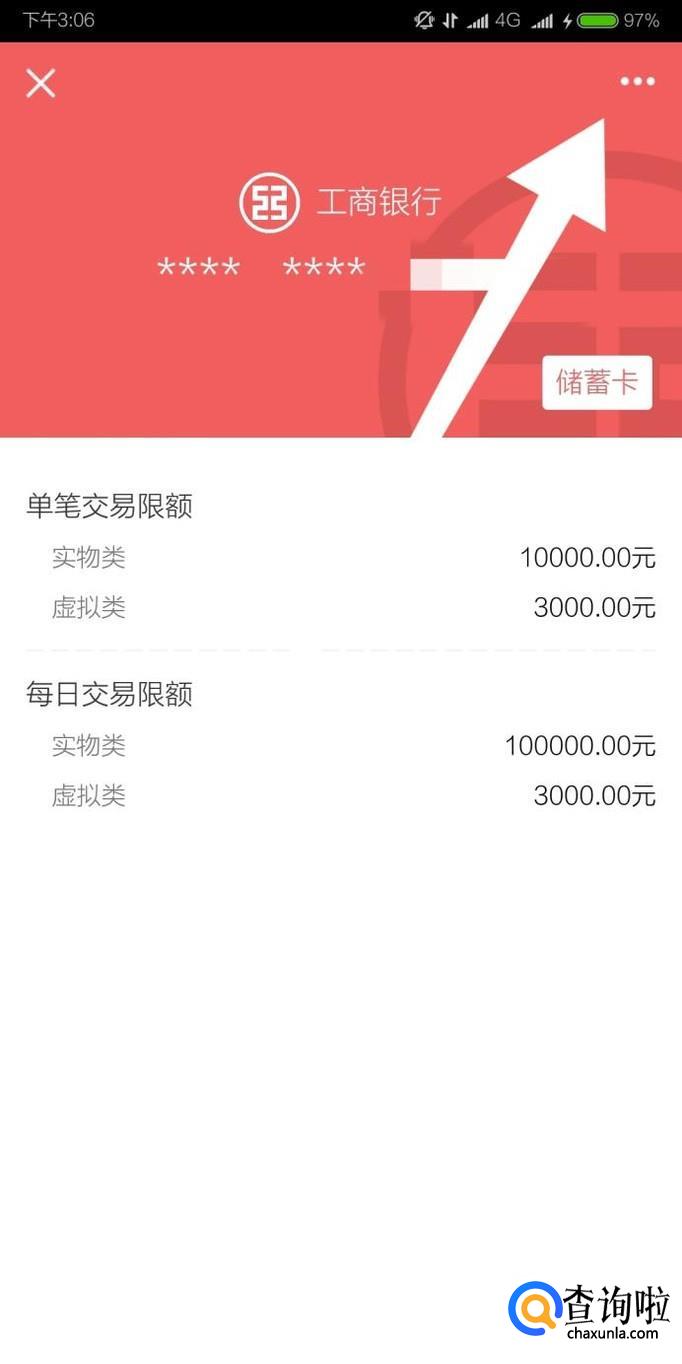Close the bank card details page

40,83
